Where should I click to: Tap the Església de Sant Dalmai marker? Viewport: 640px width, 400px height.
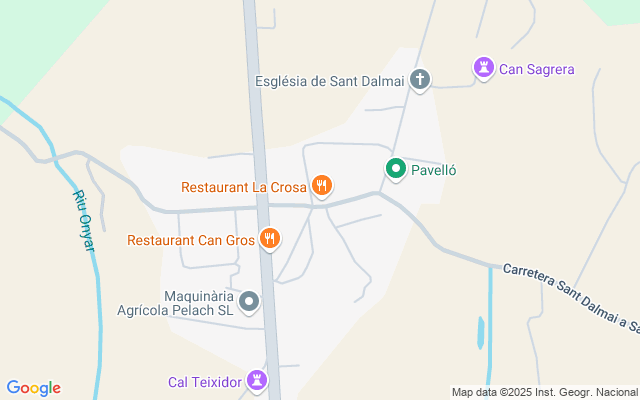(420, 80)
